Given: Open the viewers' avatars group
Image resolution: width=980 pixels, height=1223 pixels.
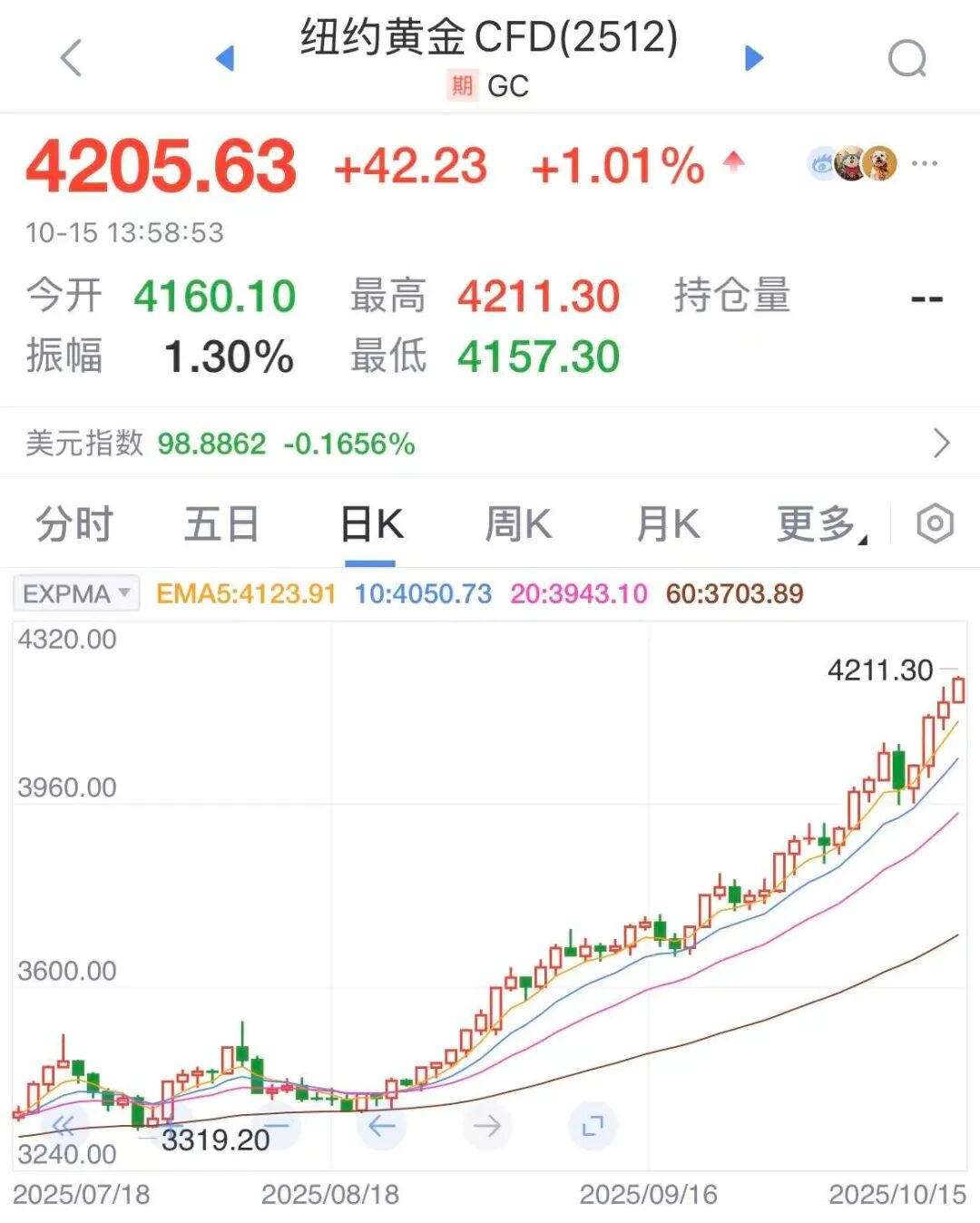Looking at the screenshot, I should 851,163.
